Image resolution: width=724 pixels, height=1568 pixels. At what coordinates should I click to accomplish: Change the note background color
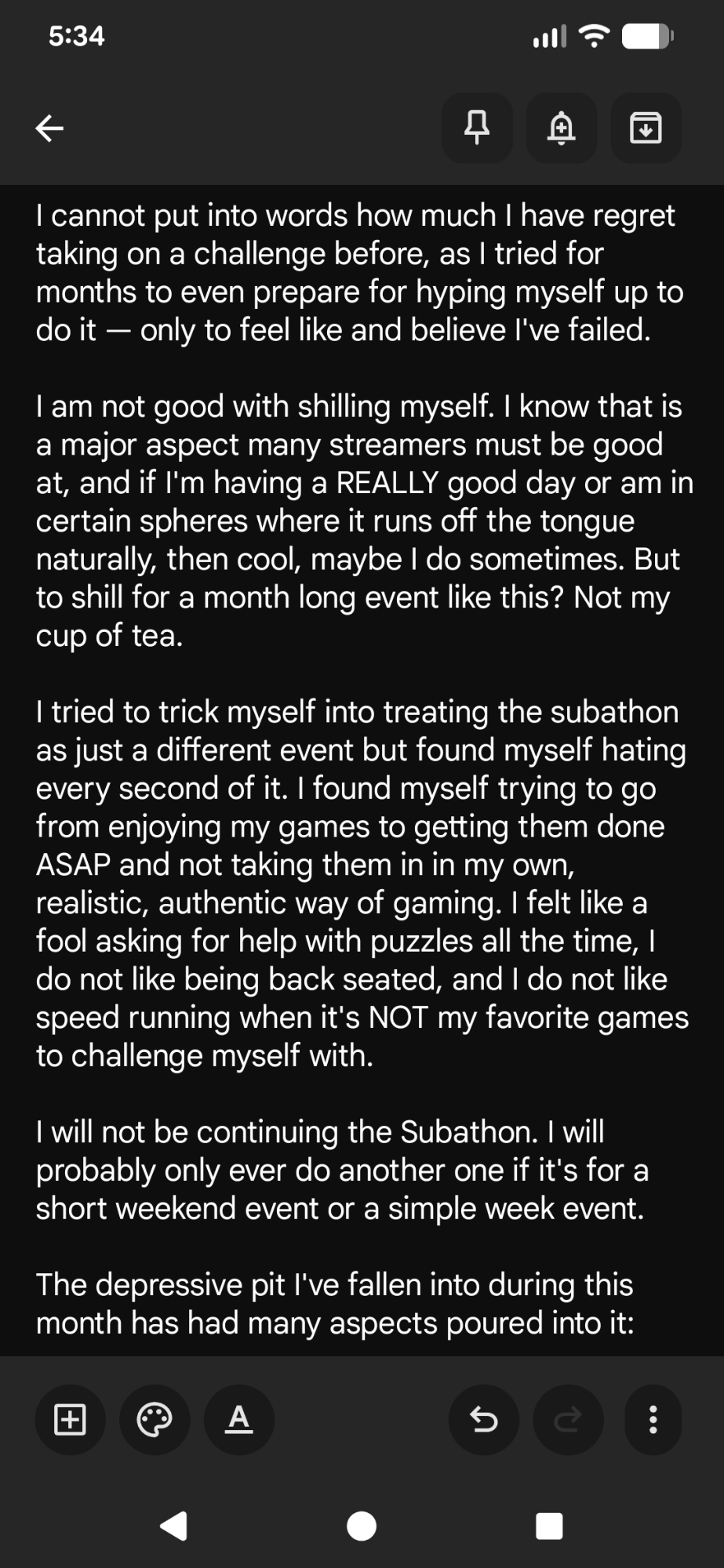pyautogui.click(x=155, y=1420)
